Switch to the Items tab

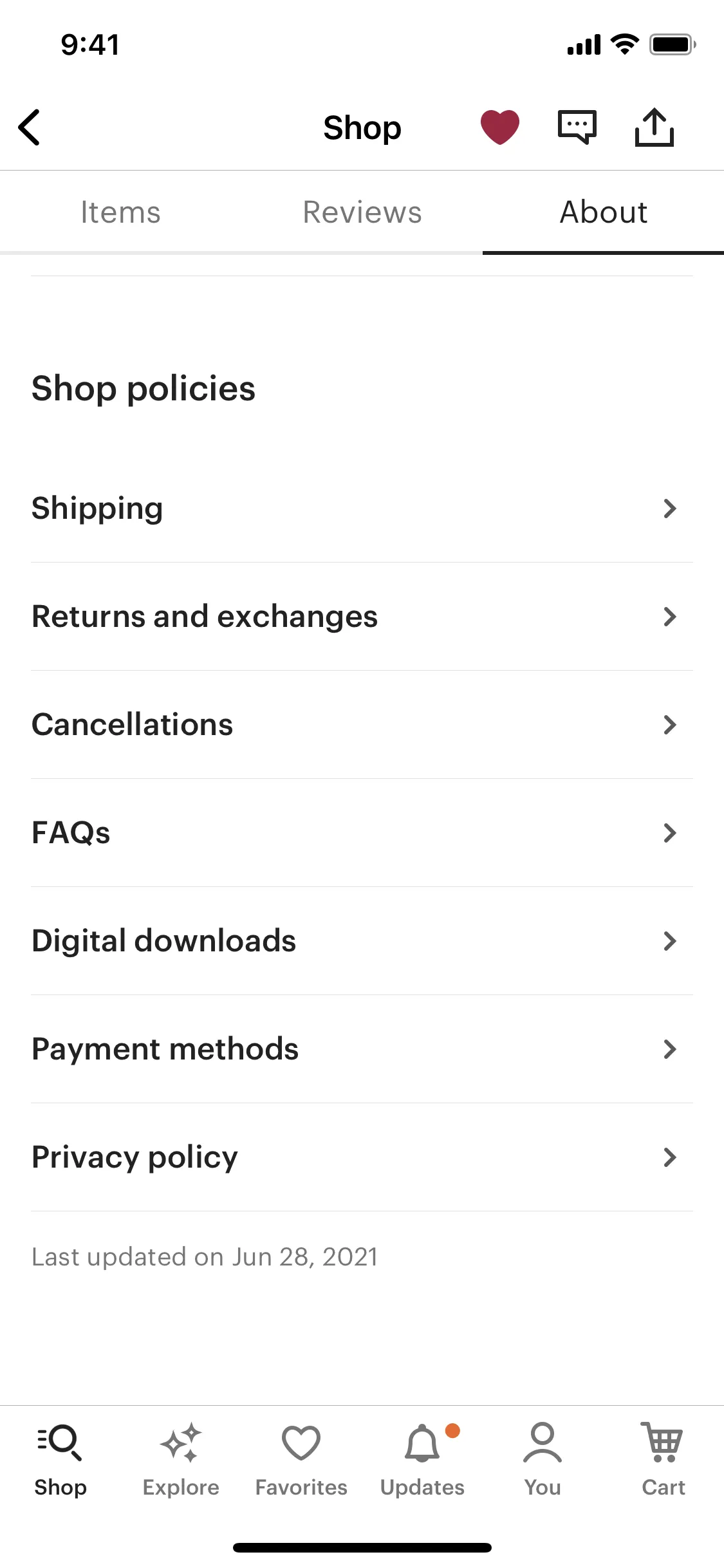click(120, 212)
